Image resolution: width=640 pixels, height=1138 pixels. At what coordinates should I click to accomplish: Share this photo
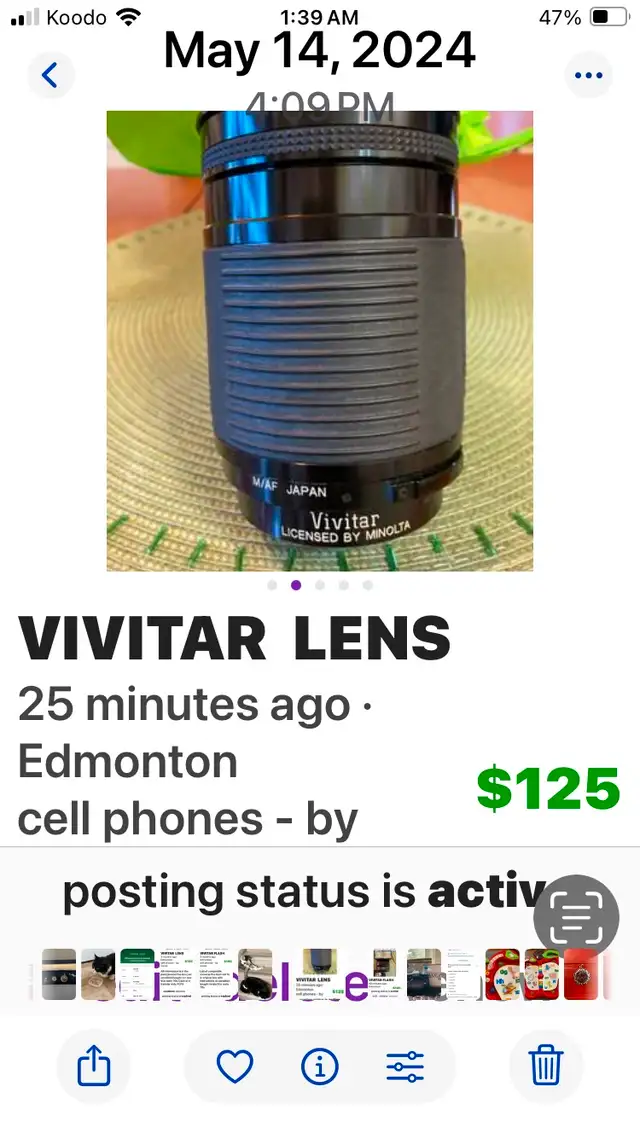point(94,1067)
